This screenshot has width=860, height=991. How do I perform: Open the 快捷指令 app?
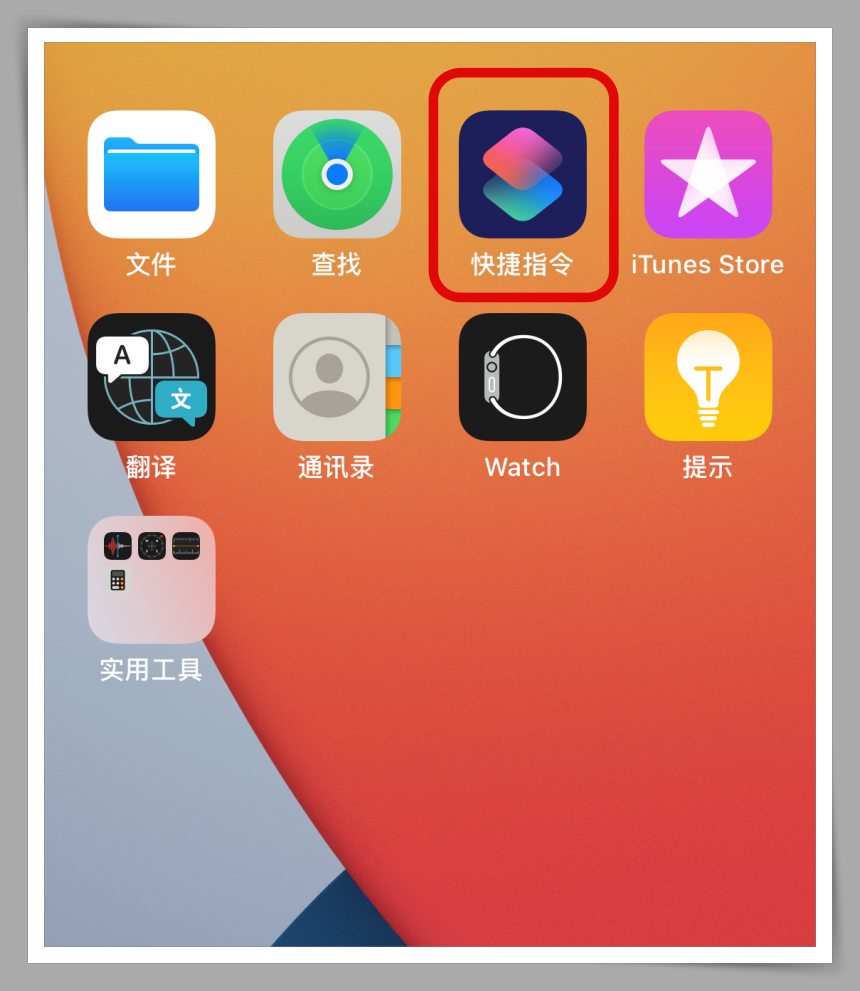click(522, 174)
